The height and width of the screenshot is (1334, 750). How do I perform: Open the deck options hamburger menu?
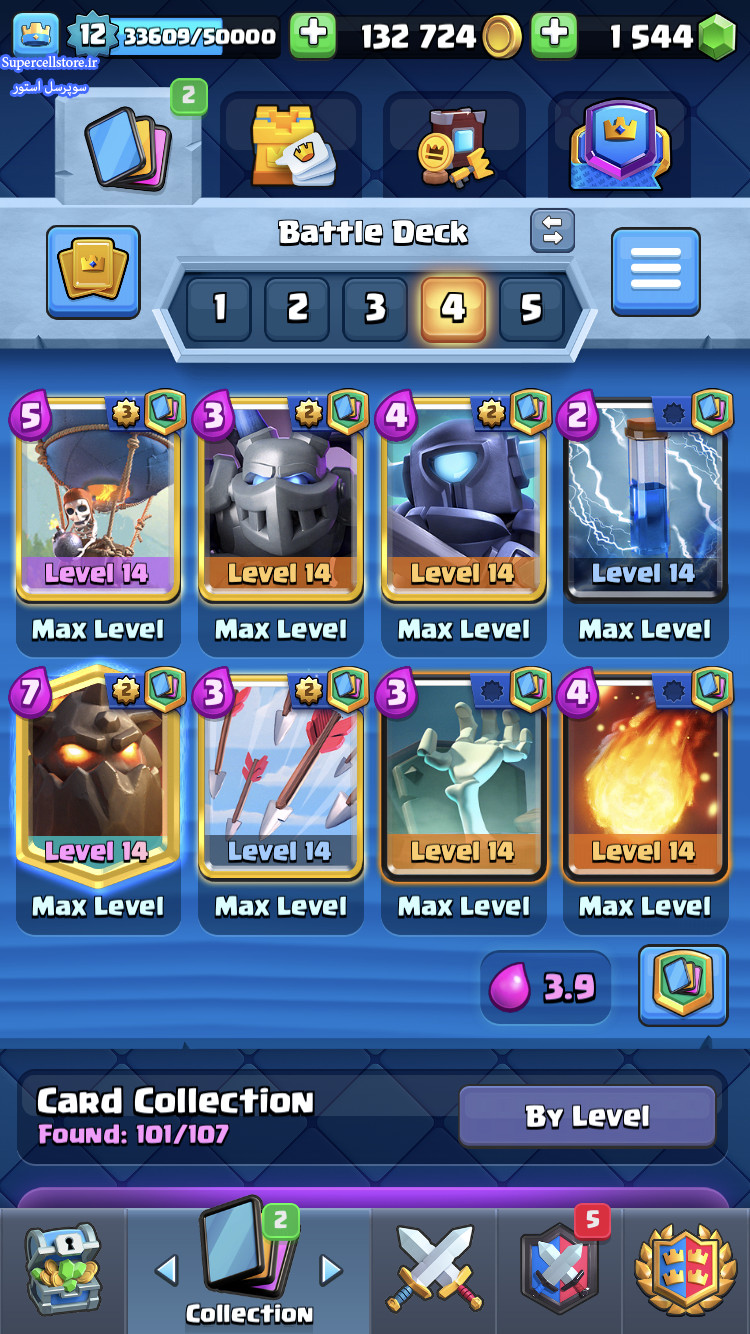pyautogui.click(x=656, y=272)
